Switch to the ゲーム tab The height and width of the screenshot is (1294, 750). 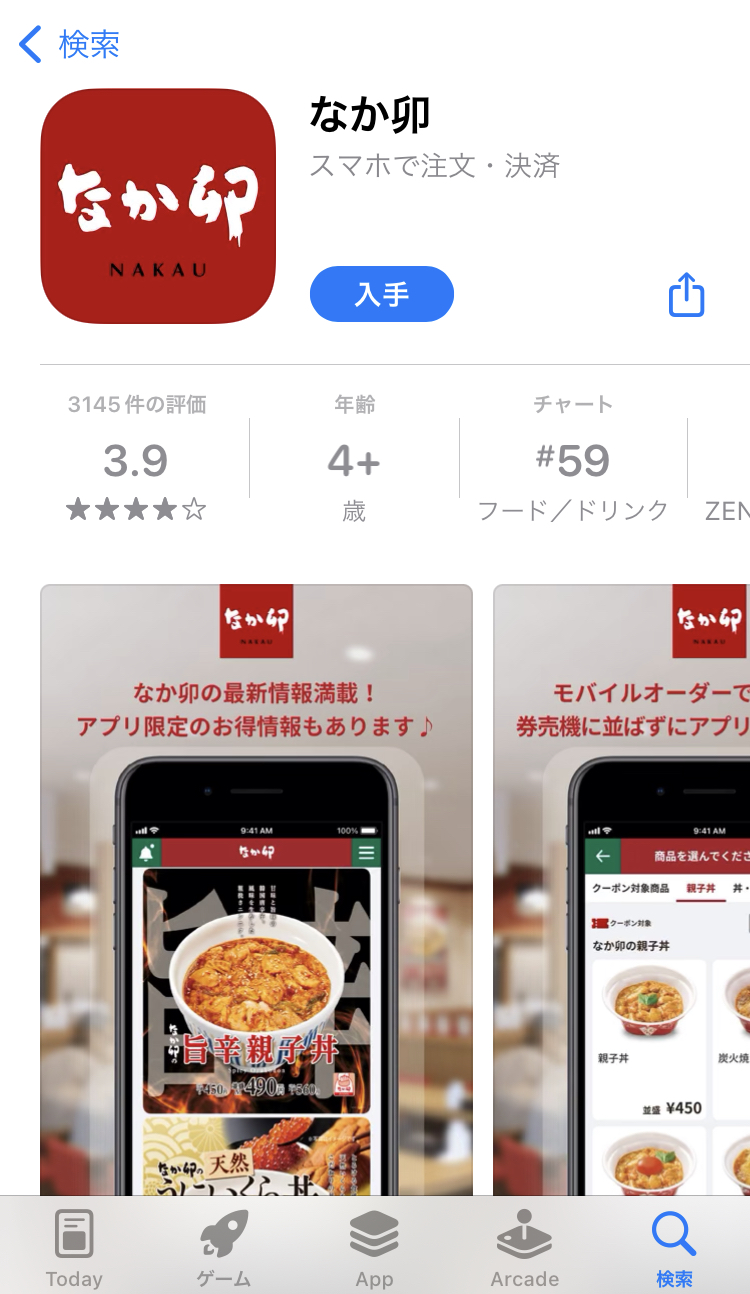click(x=224, y=1248)
